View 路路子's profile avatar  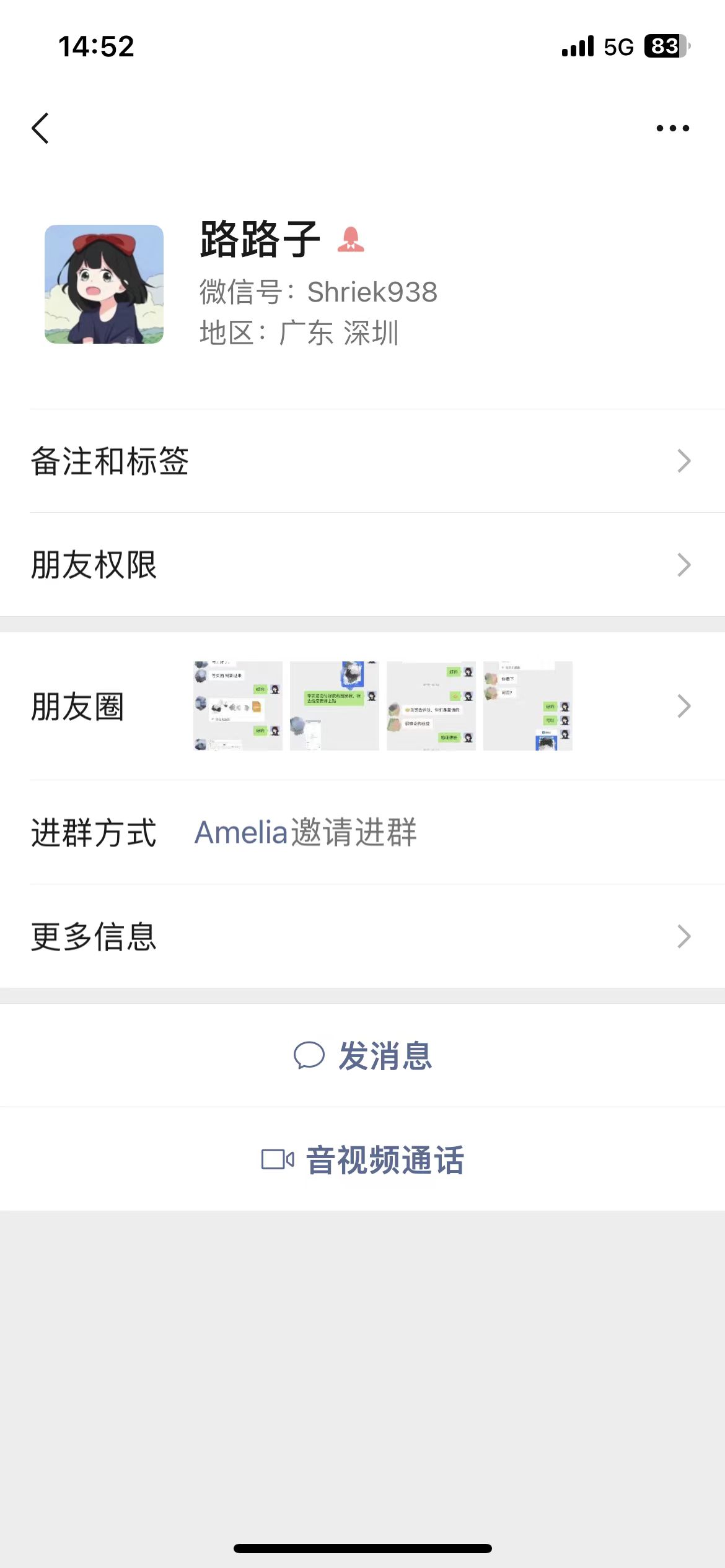click(104, 284)
